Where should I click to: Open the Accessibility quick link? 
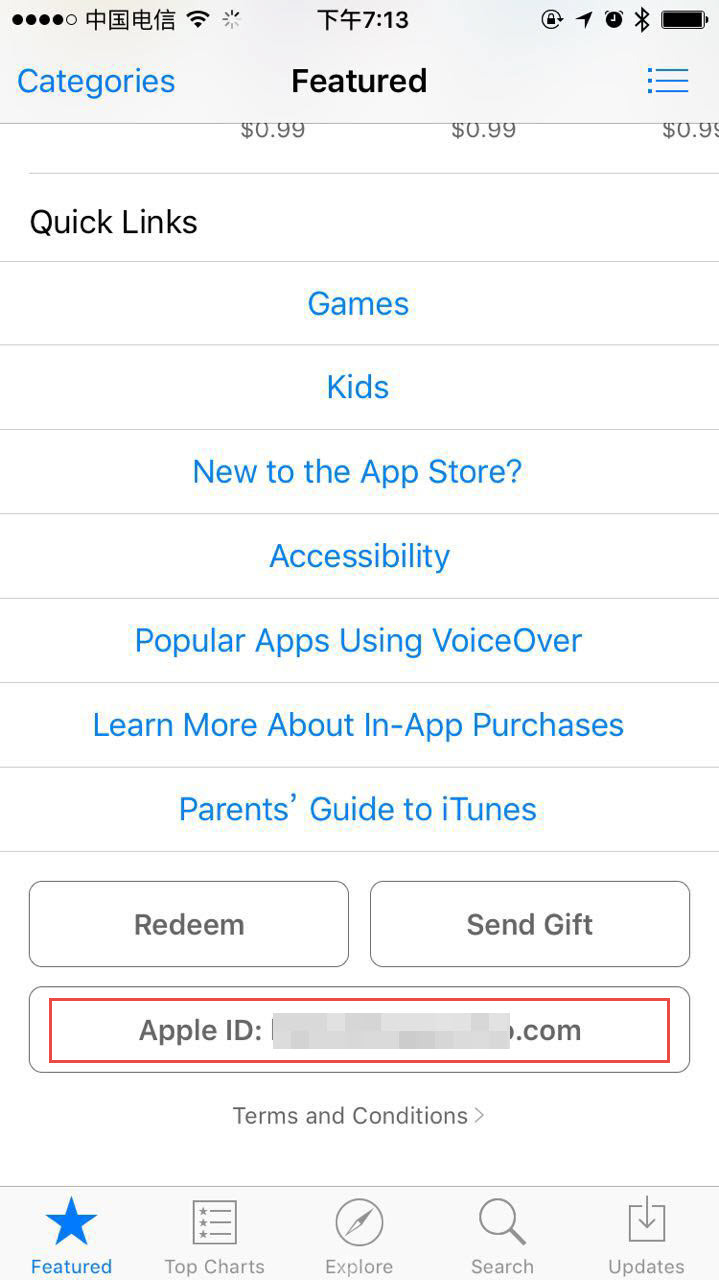tap(359, 556)
